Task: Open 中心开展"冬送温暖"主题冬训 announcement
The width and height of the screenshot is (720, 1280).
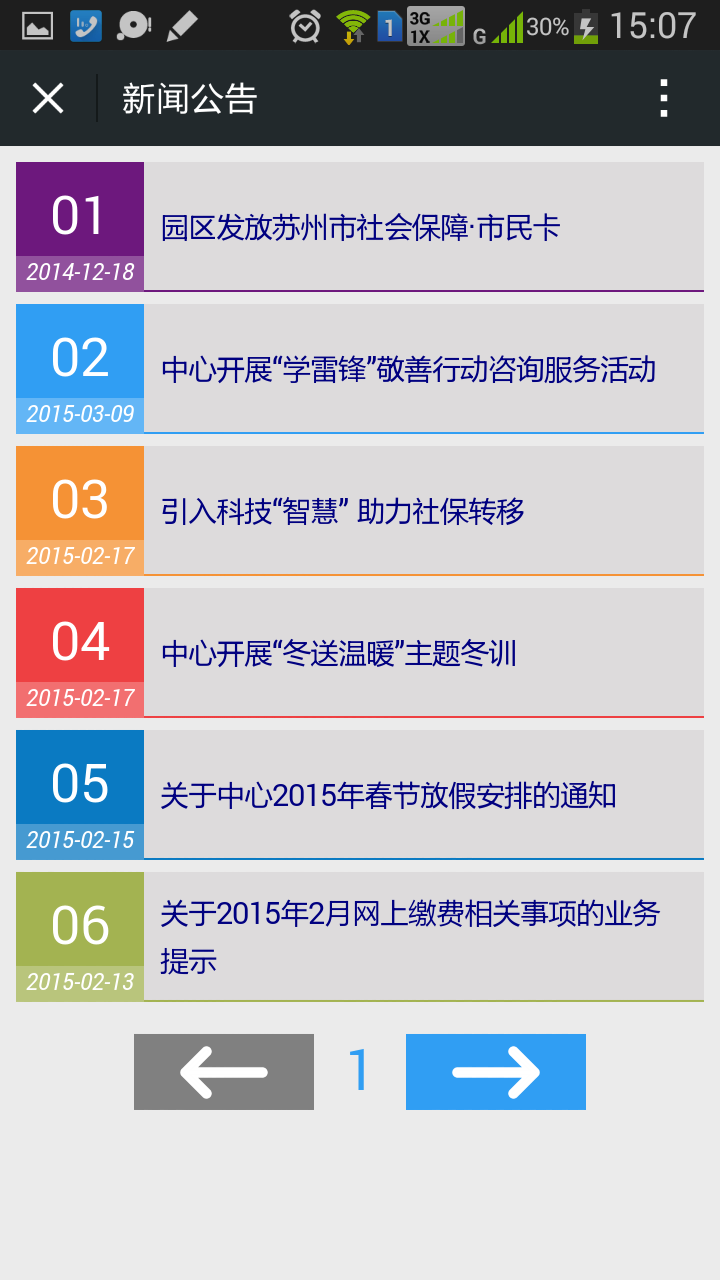Action: 360,653
